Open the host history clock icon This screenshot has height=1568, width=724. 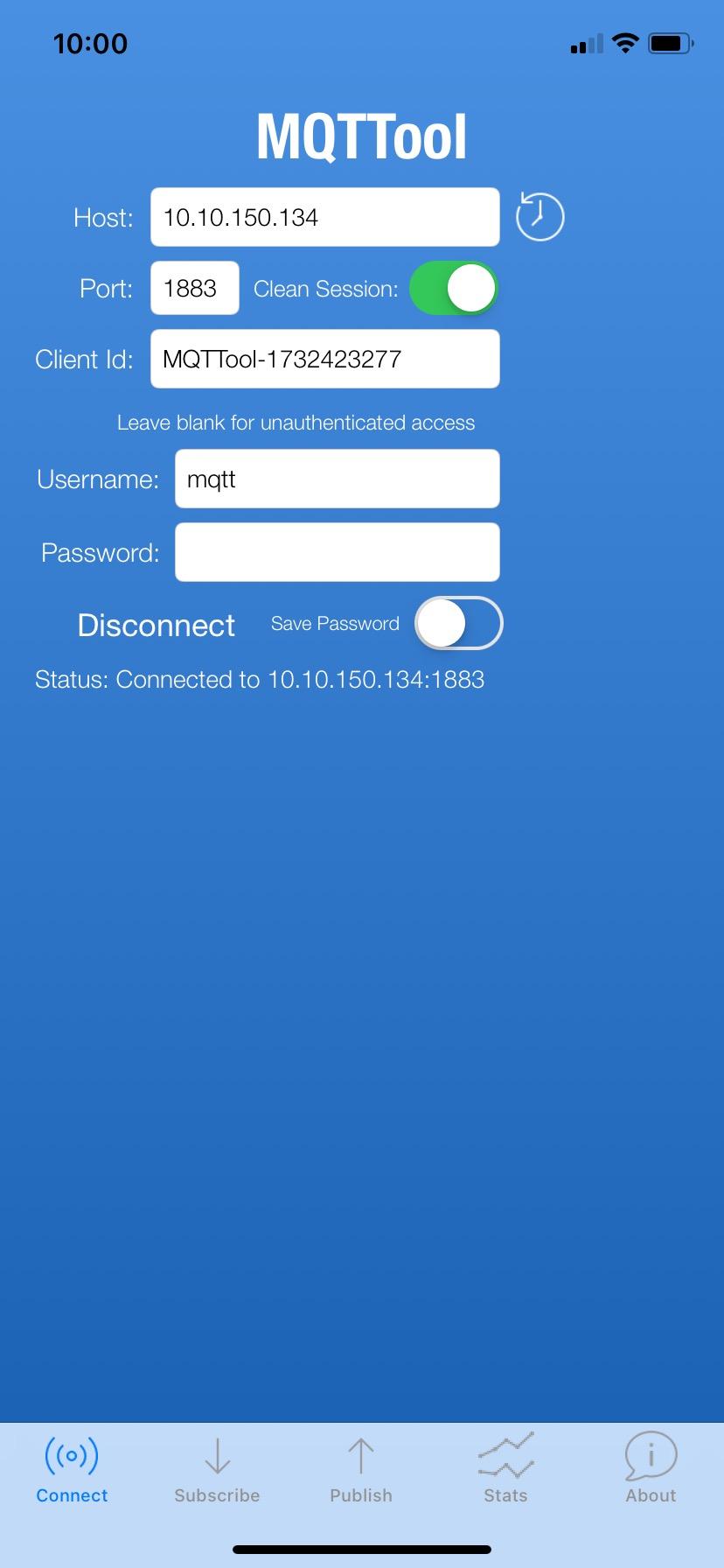[540, 217]
